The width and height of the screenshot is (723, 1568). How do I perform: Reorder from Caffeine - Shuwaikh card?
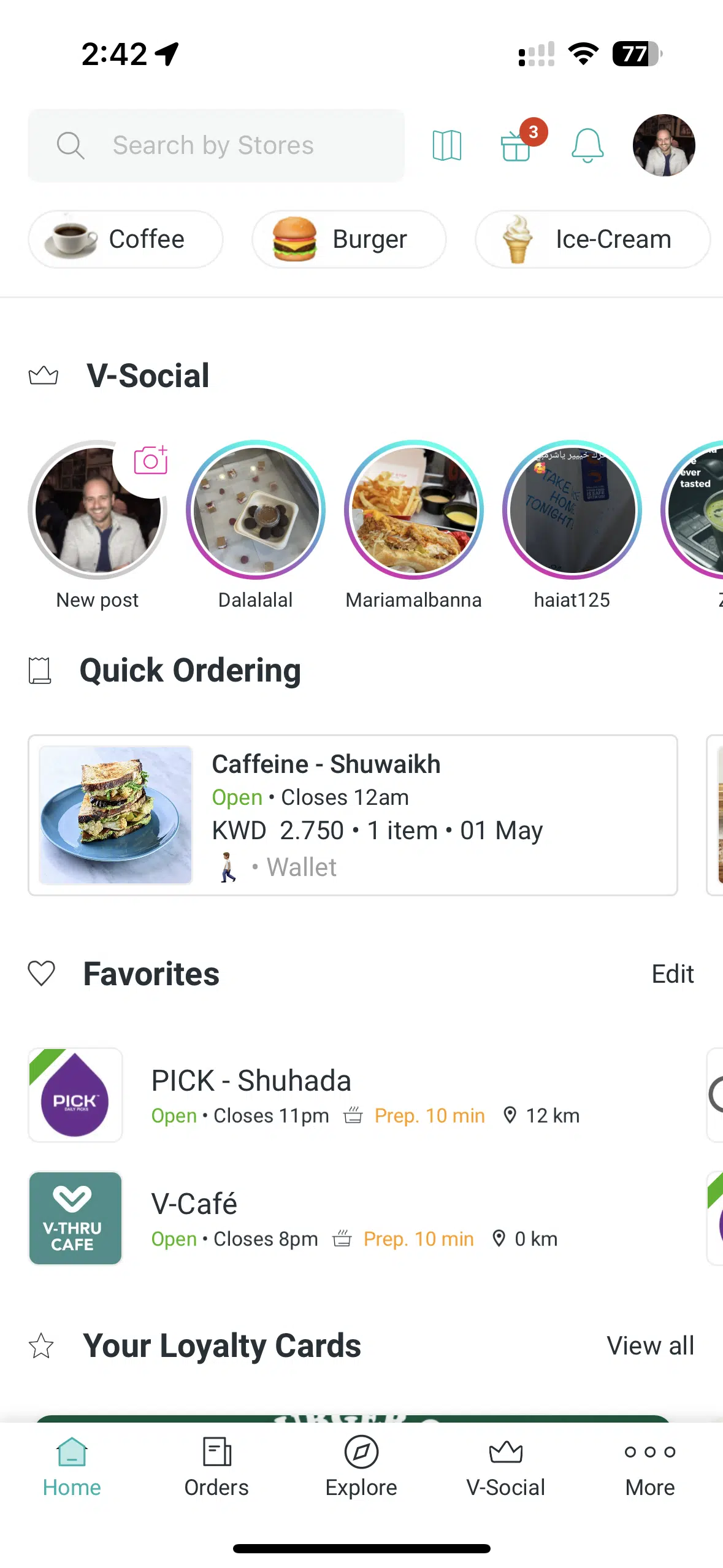[x=353, y=815]
